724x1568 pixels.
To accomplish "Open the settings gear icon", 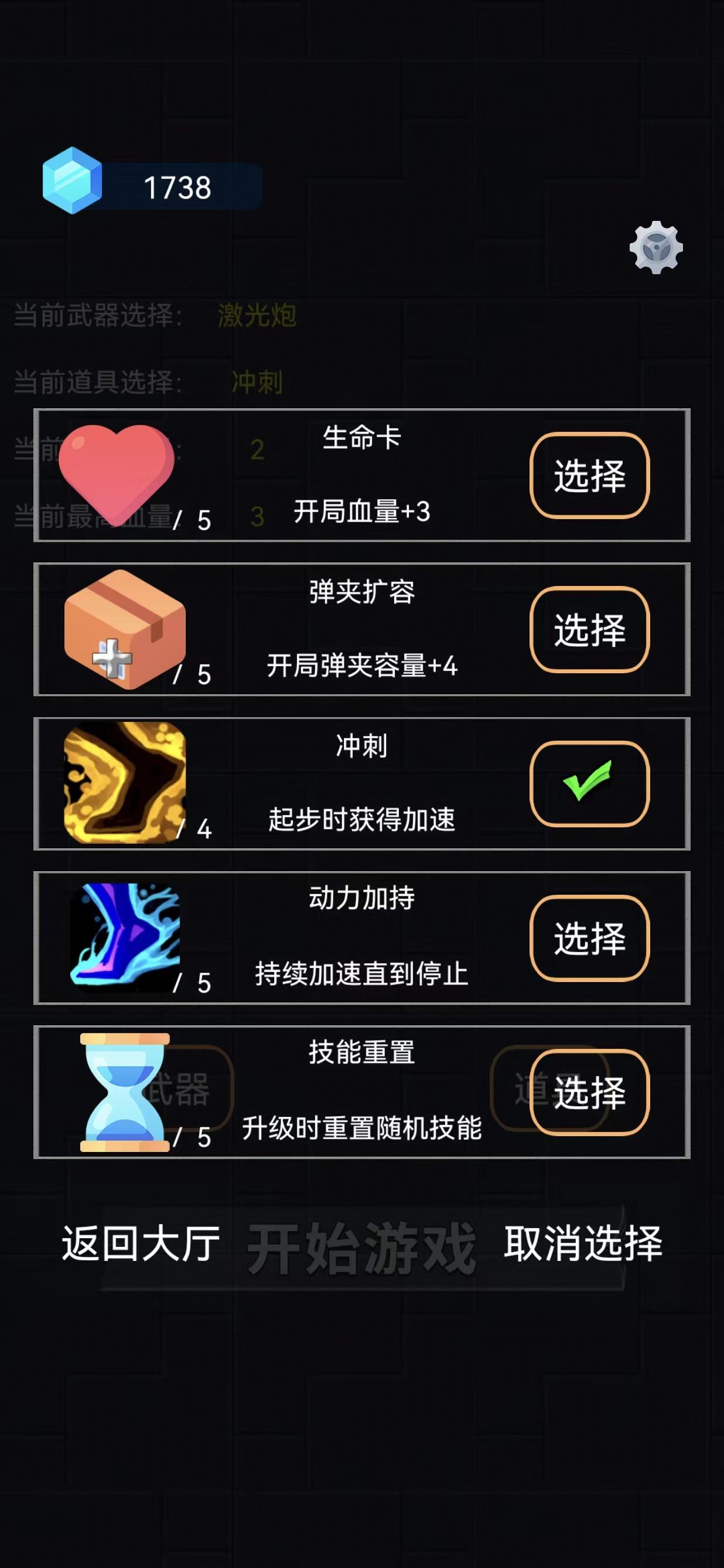I will pyautogui.click(x=657, y=250).
